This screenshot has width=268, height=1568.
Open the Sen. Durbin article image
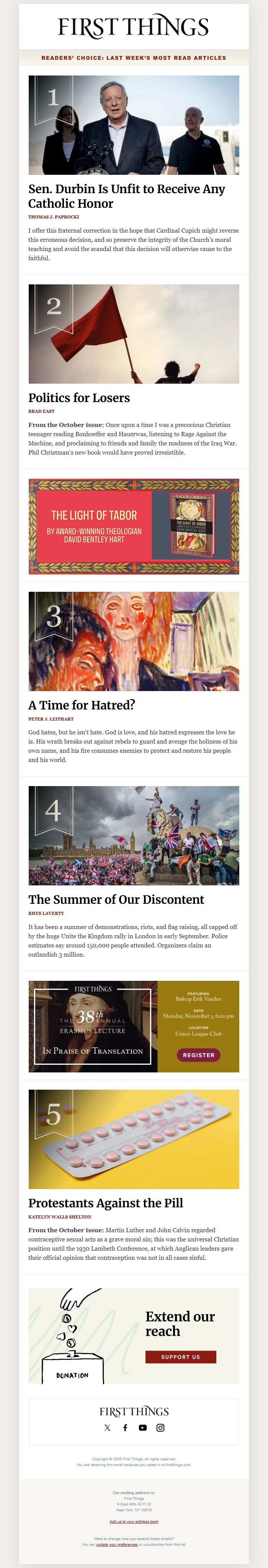(x=134, y=125)
